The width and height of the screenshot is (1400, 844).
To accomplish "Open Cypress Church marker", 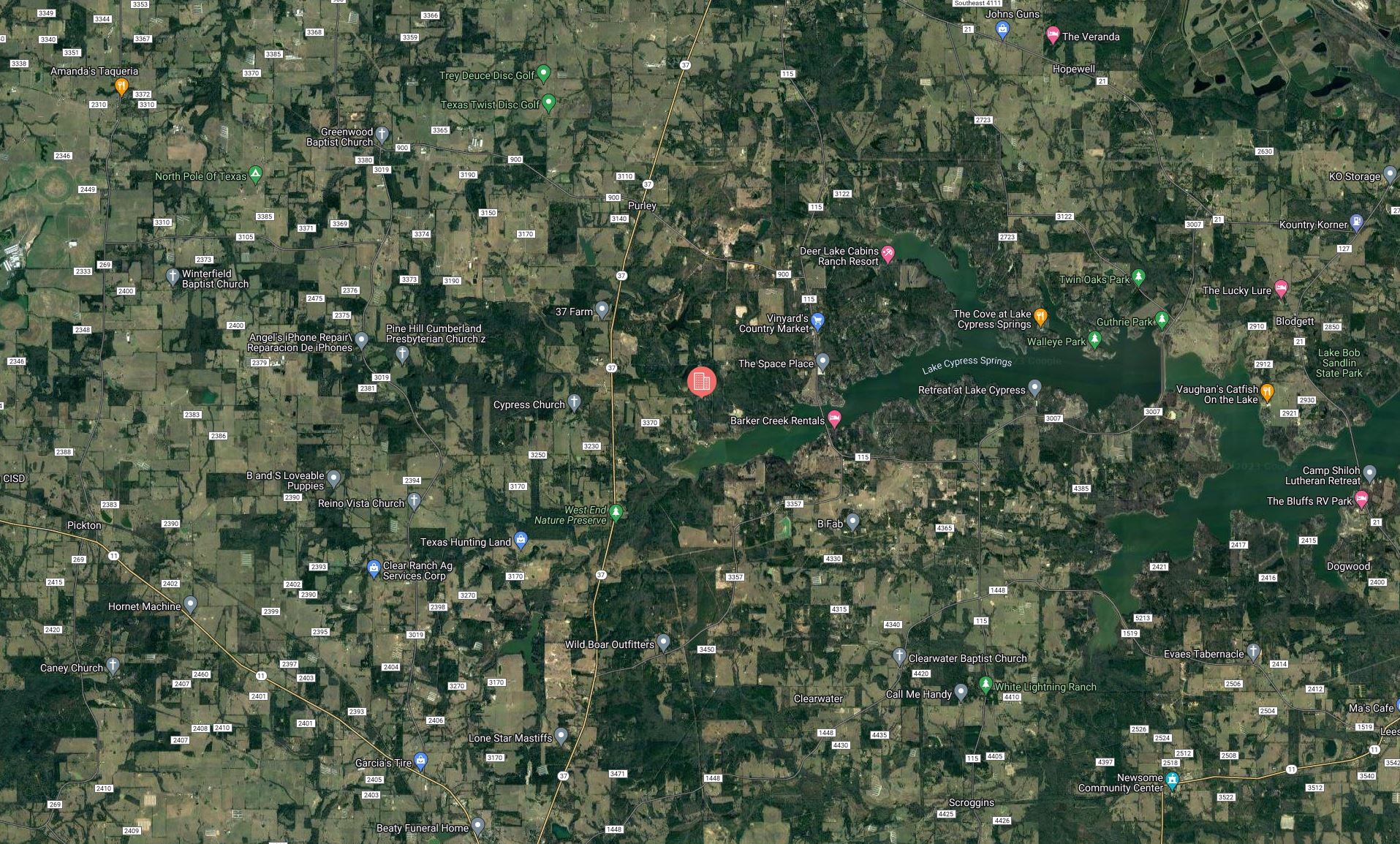I will [575, 402].
